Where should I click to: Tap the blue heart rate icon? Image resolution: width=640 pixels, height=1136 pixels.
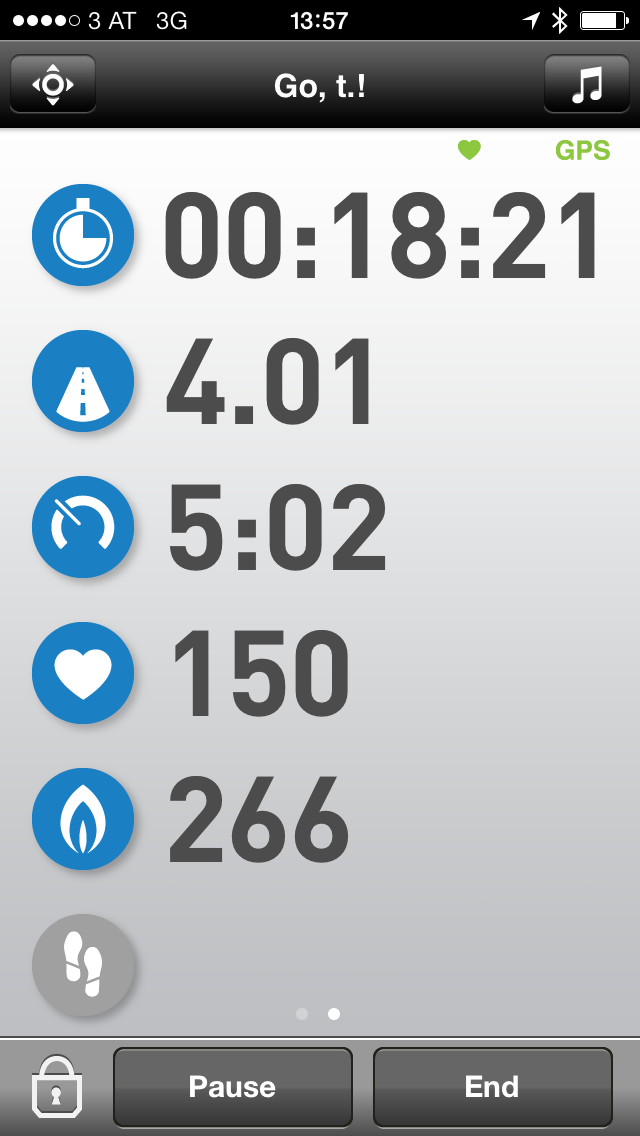(x=83, y=673)
